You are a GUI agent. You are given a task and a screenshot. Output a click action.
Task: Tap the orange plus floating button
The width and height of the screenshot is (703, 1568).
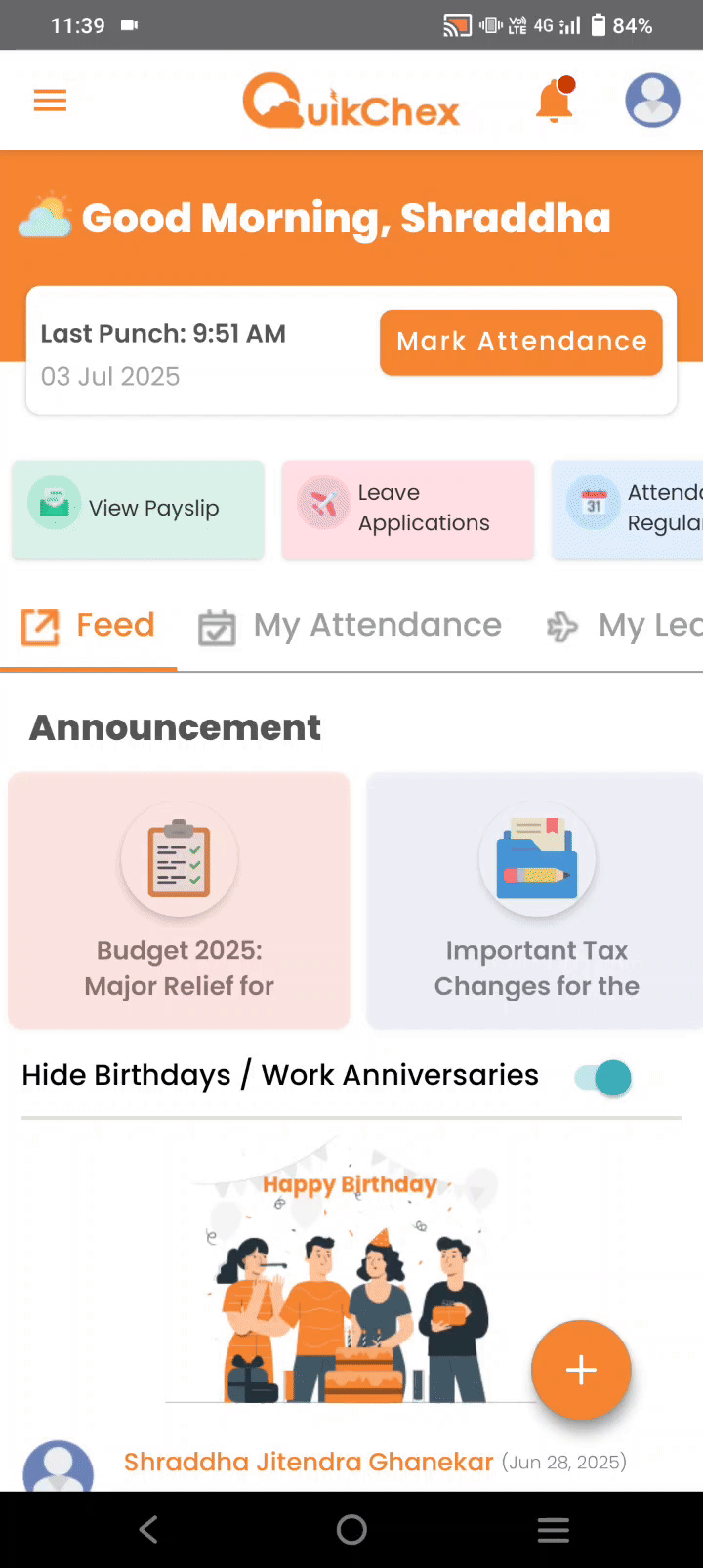click(581, 1370)
